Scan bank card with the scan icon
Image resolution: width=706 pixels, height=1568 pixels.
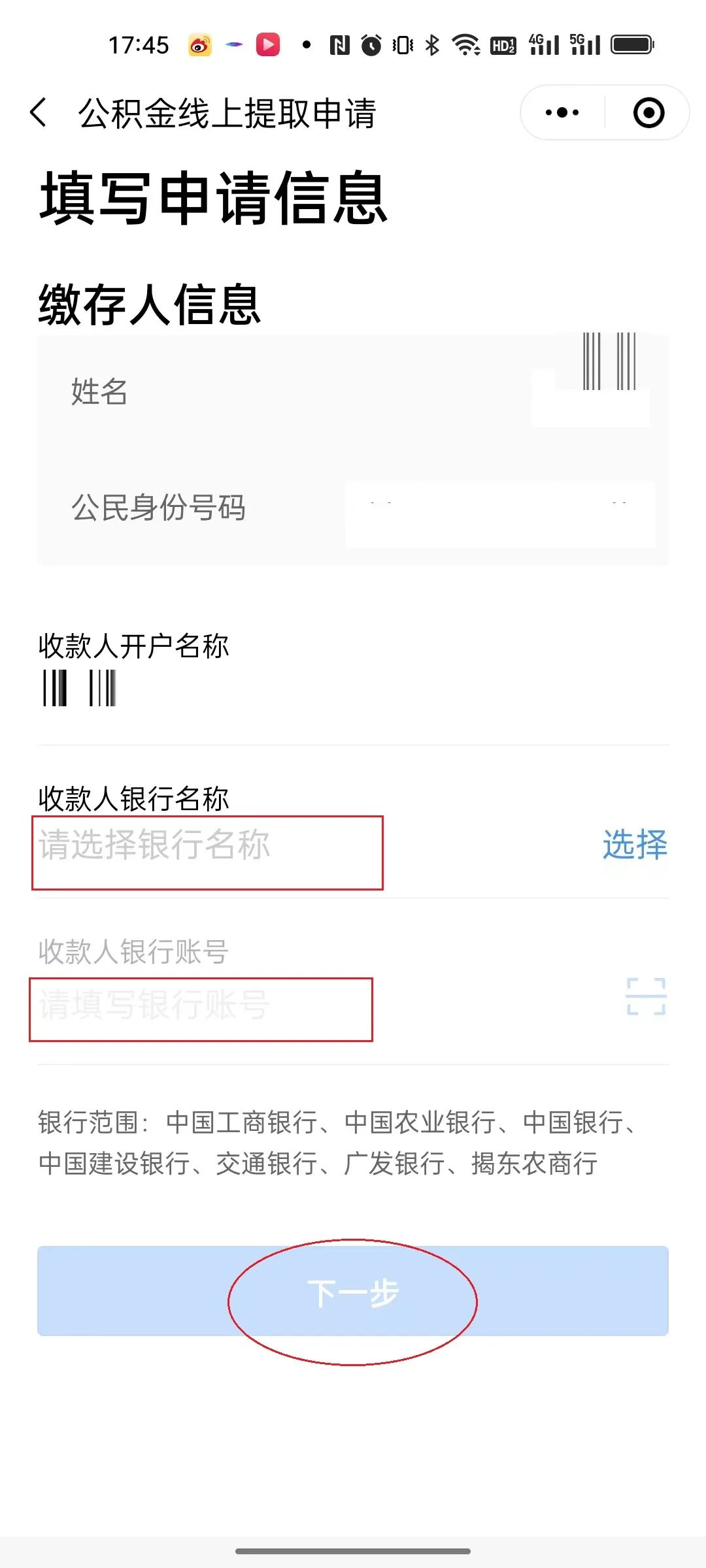coord(646,996)
